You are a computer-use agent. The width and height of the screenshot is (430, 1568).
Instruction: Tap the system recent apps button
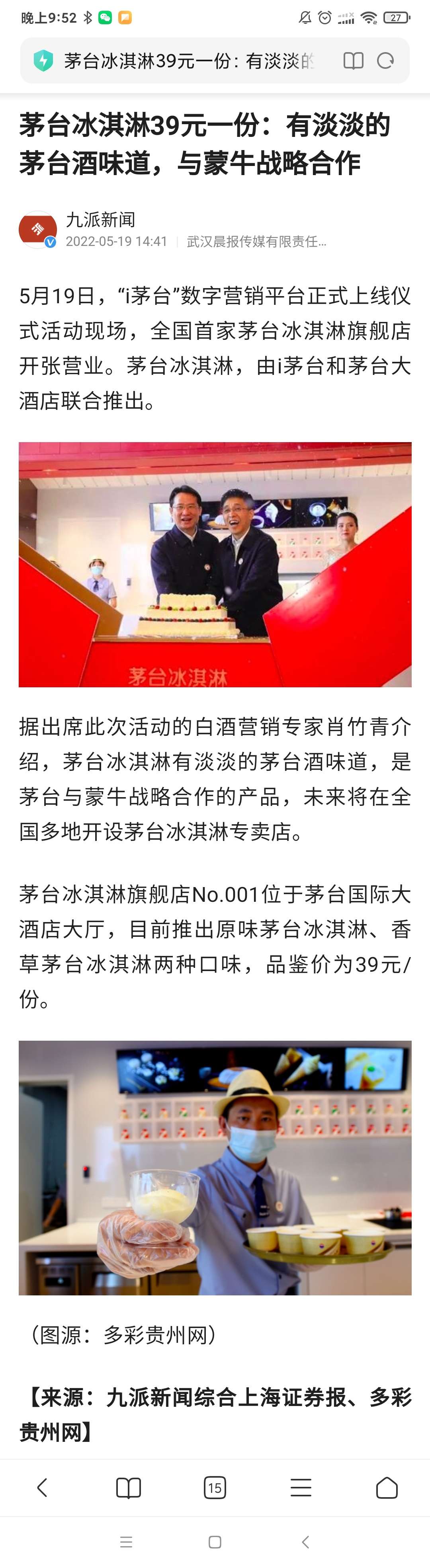[127, 1542]
